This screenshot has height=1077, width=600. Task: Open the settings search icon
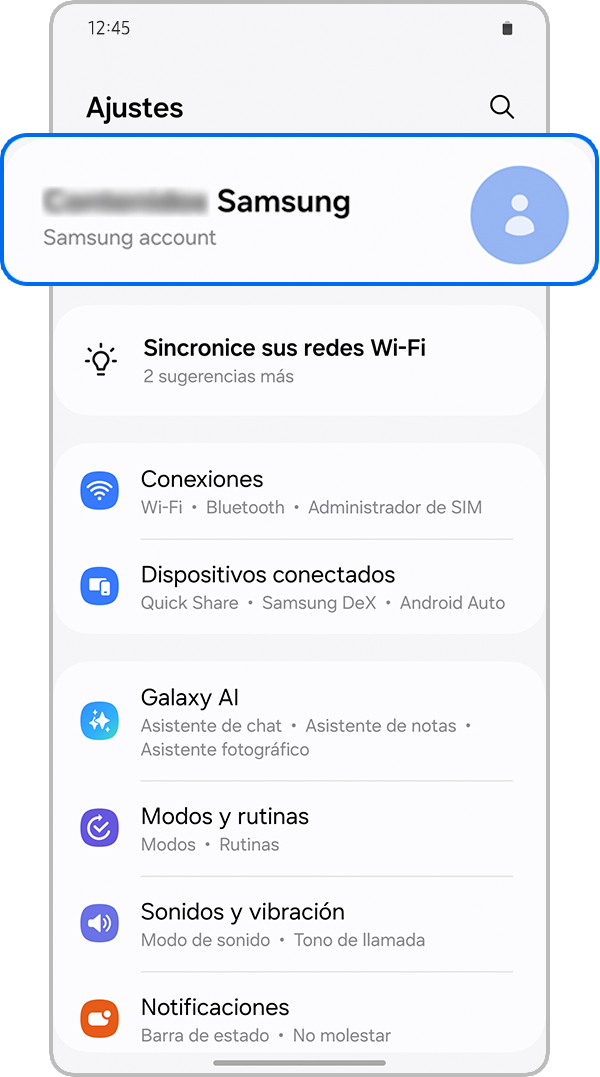click(x=502, y=107)
